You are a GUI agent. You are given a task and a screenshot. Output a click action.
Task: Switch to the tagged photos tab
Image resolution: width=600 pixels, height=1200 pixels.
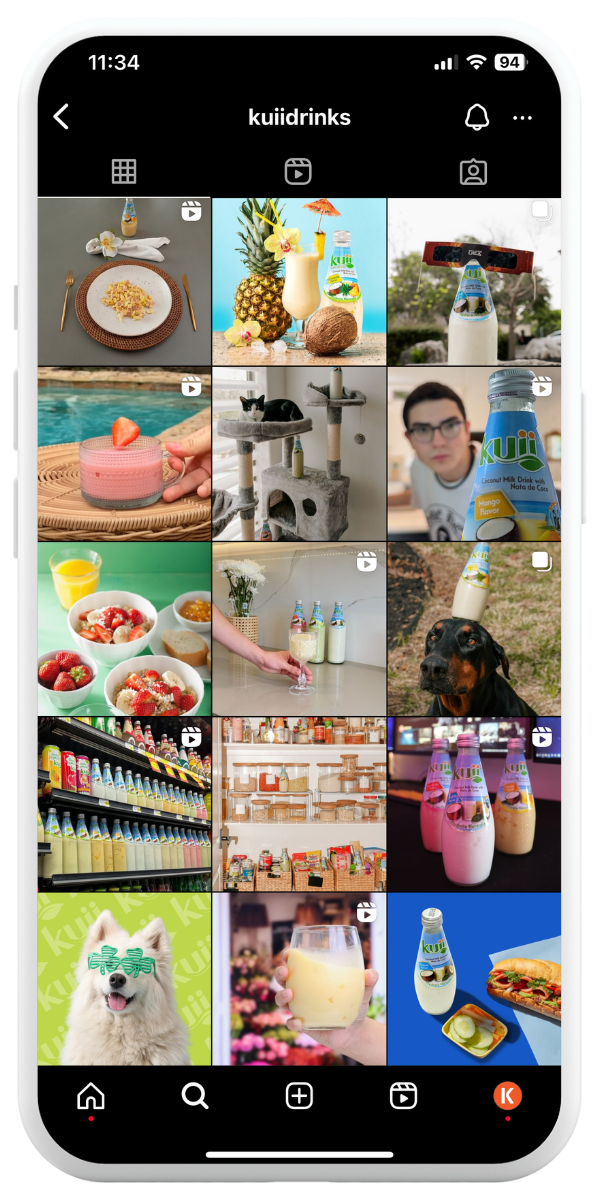click(x=473, y=171)
